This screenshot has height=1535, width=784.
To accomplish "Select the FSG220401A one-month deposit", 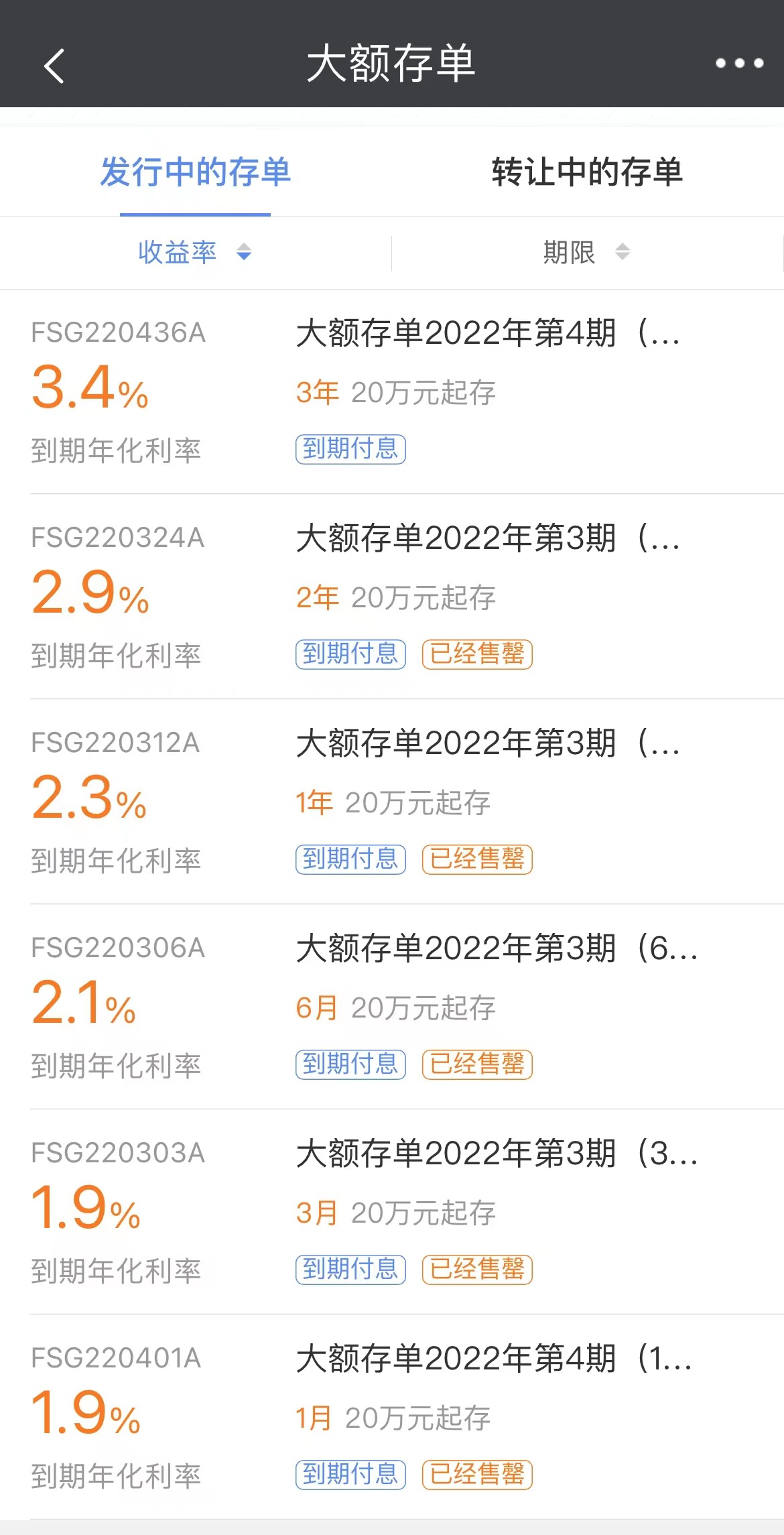I will (392, 1417).
